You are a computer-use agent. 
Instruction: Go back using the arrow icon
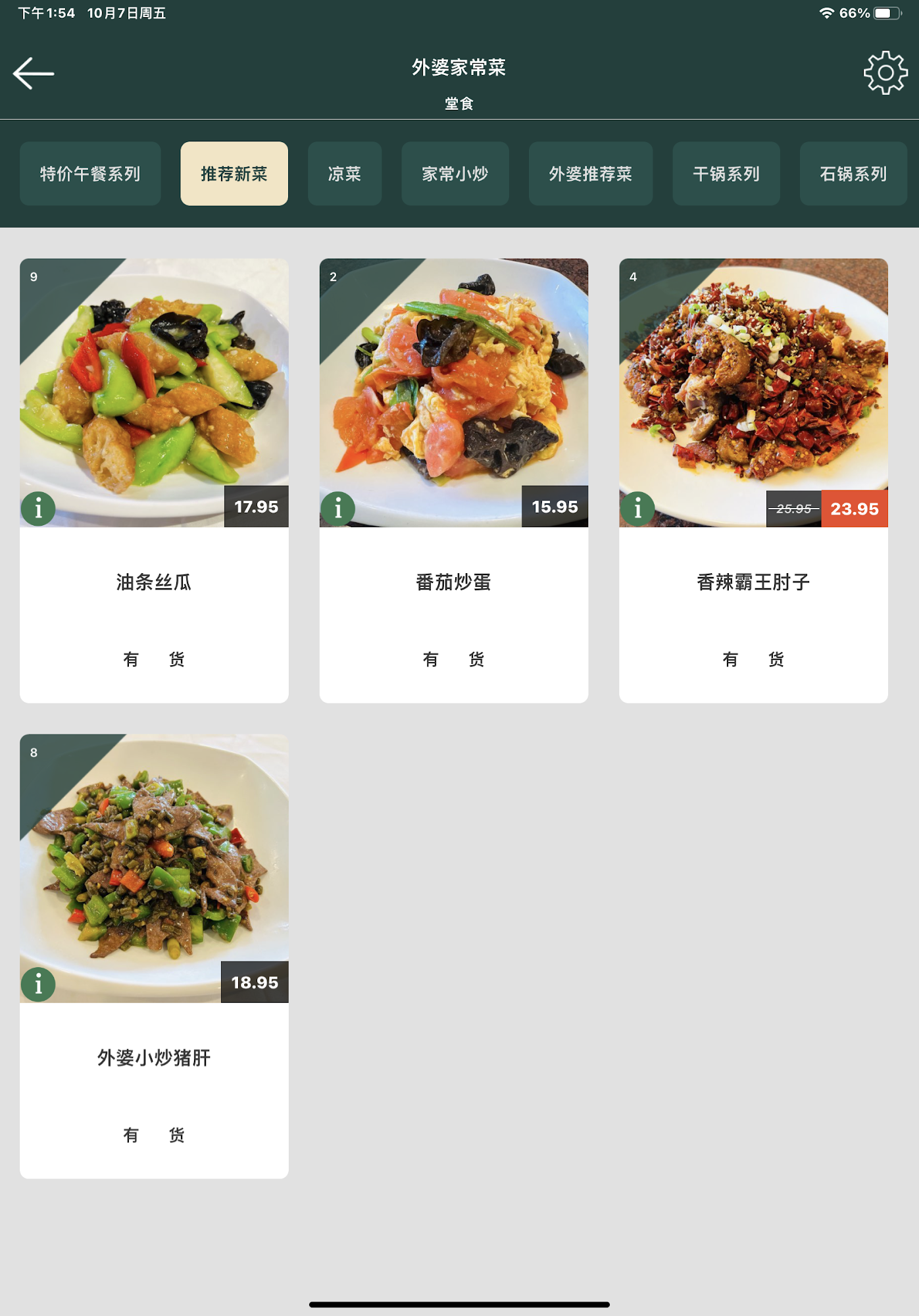(x=34, y=73)
